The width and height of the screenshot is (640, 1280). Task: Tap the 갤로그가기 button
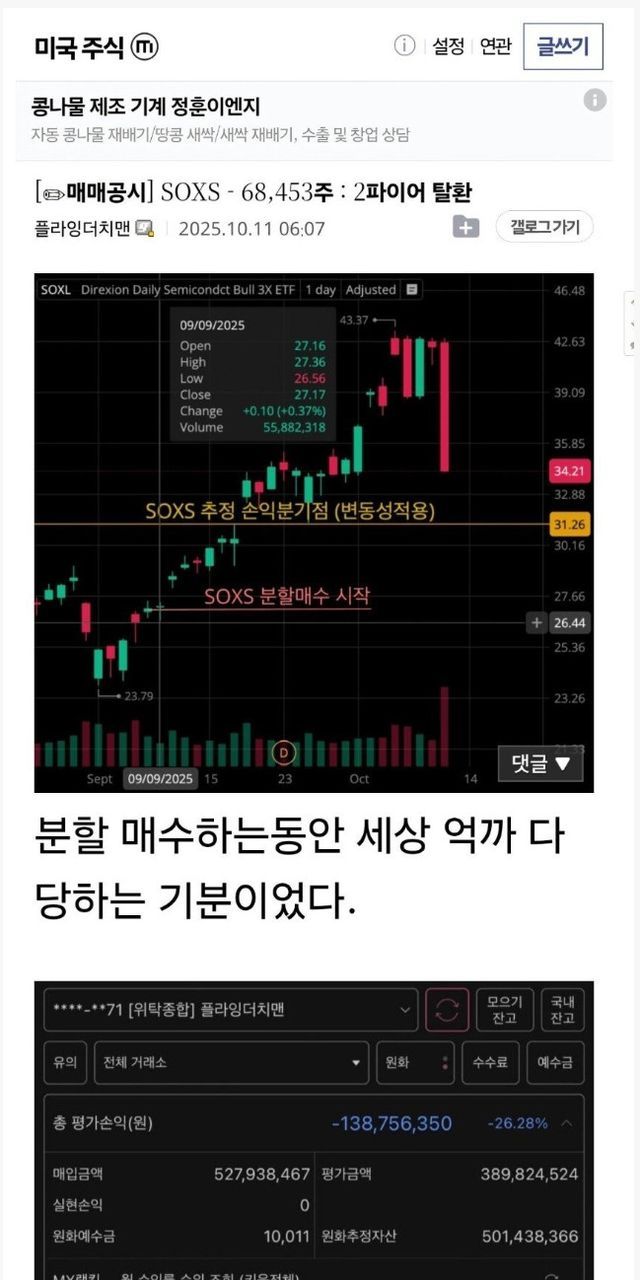545,227
